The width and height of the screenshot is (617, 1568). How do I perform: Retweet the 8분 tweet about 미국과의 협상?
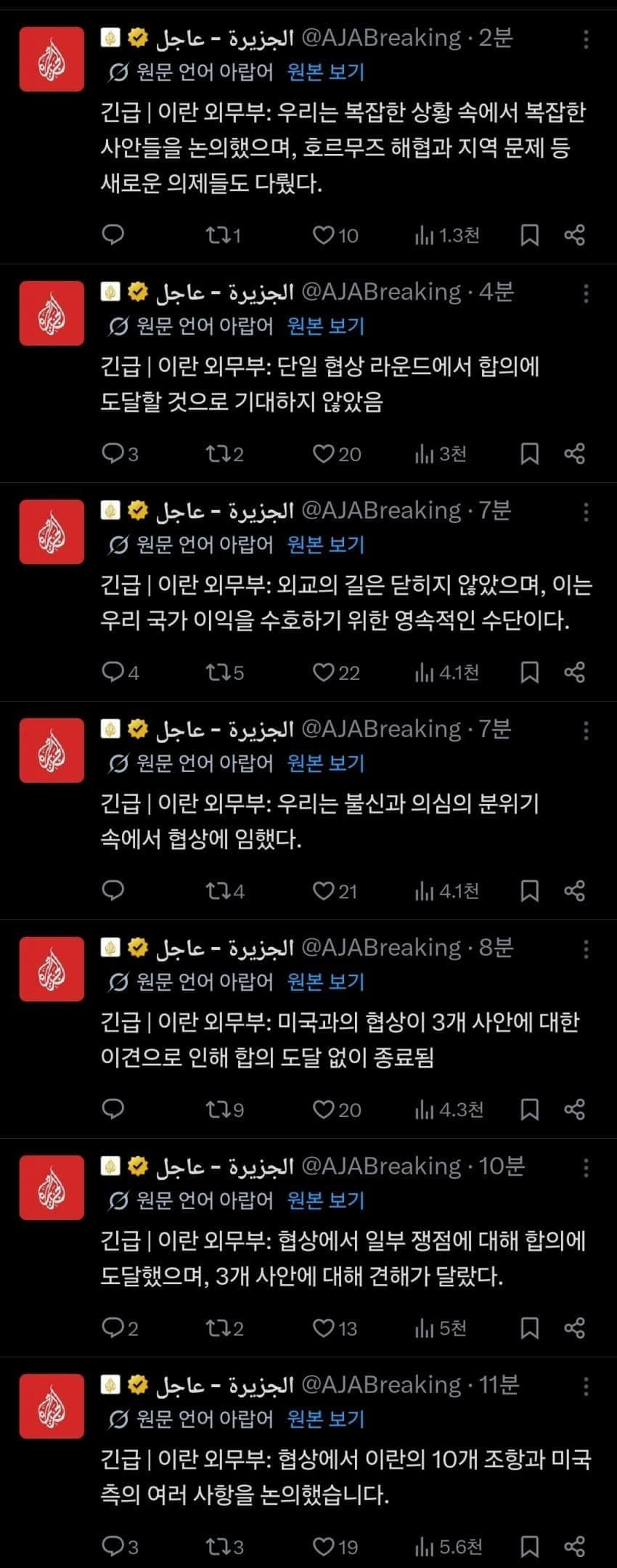click(x=217, y=1110)
